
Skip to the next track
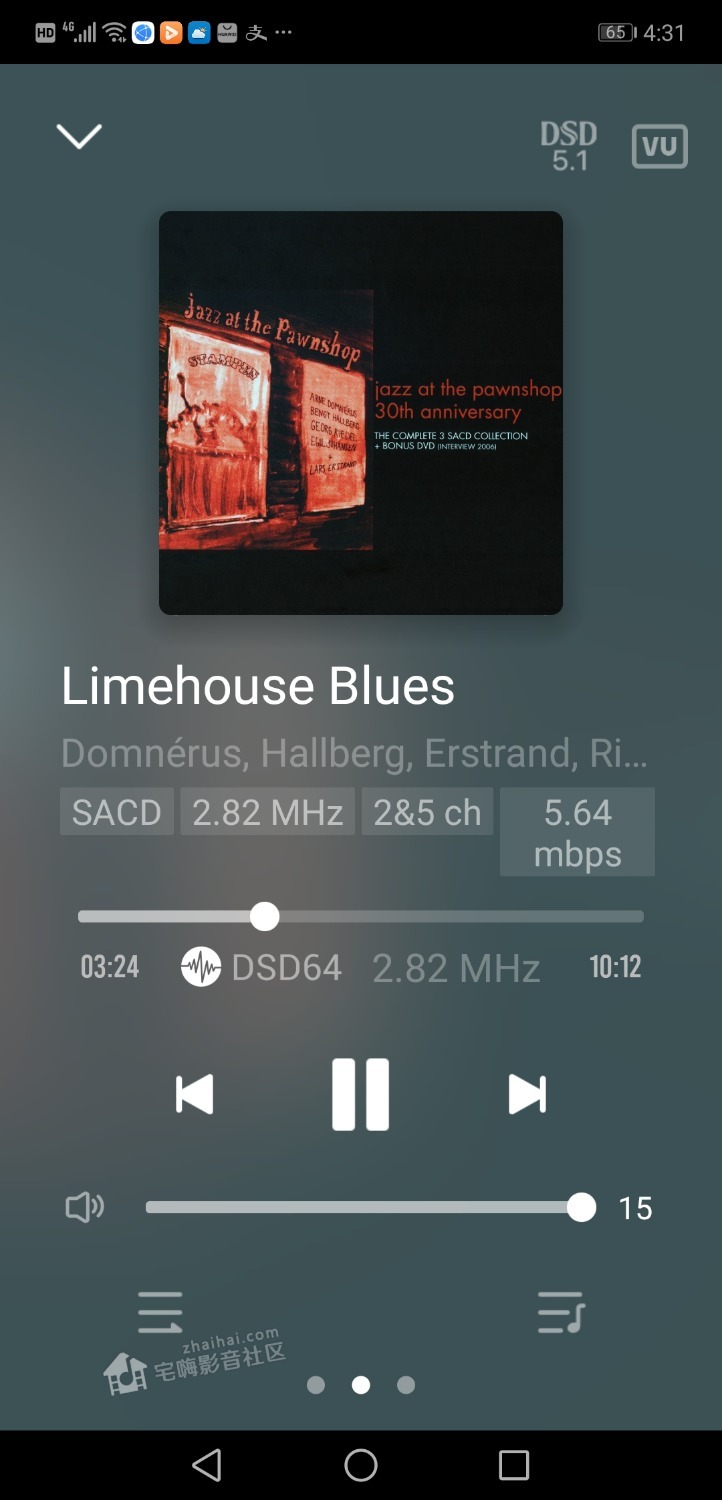tap(527, 1094)
